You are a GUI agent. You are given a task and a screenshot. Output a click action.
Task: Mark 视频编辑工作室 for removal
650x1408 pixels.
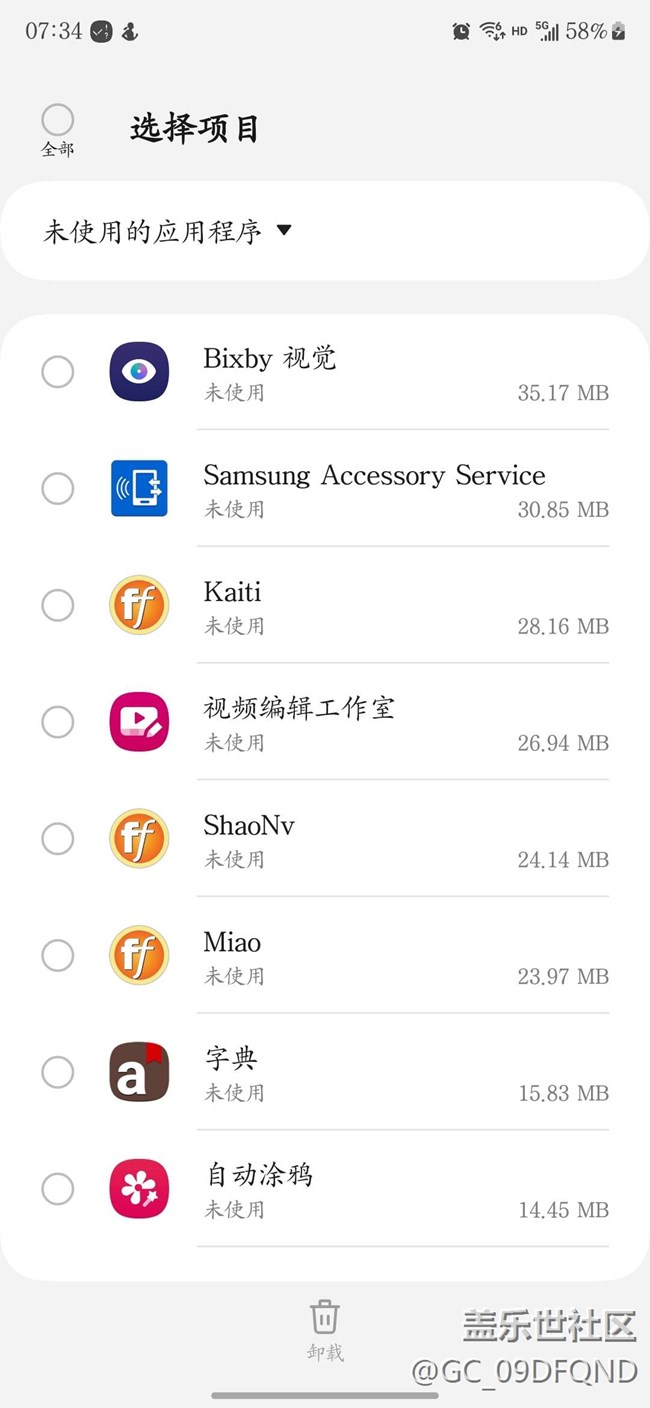pos(58,722)
